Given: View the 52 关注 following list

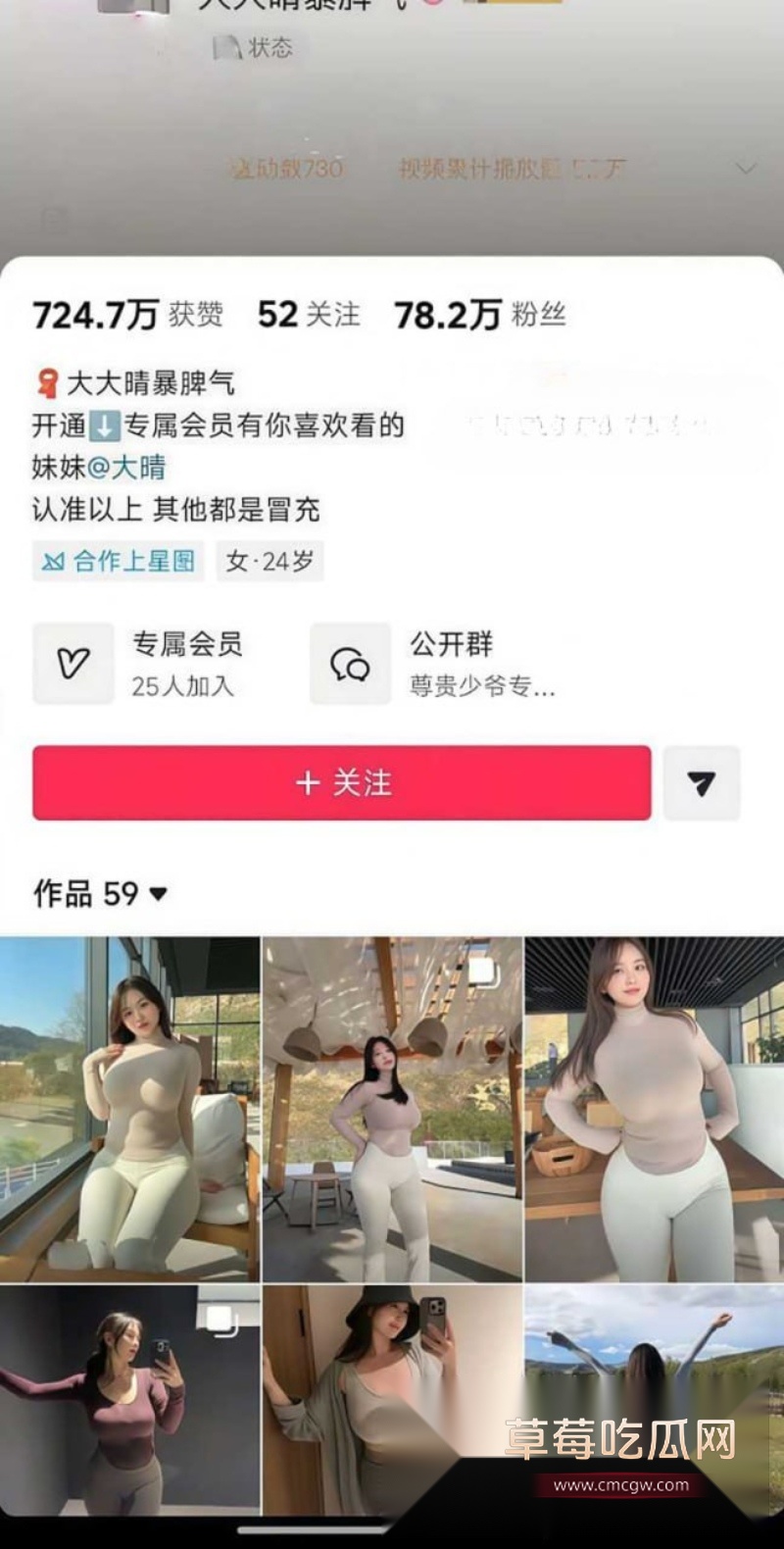Looking at the screenshot, I should pos(309,315).
